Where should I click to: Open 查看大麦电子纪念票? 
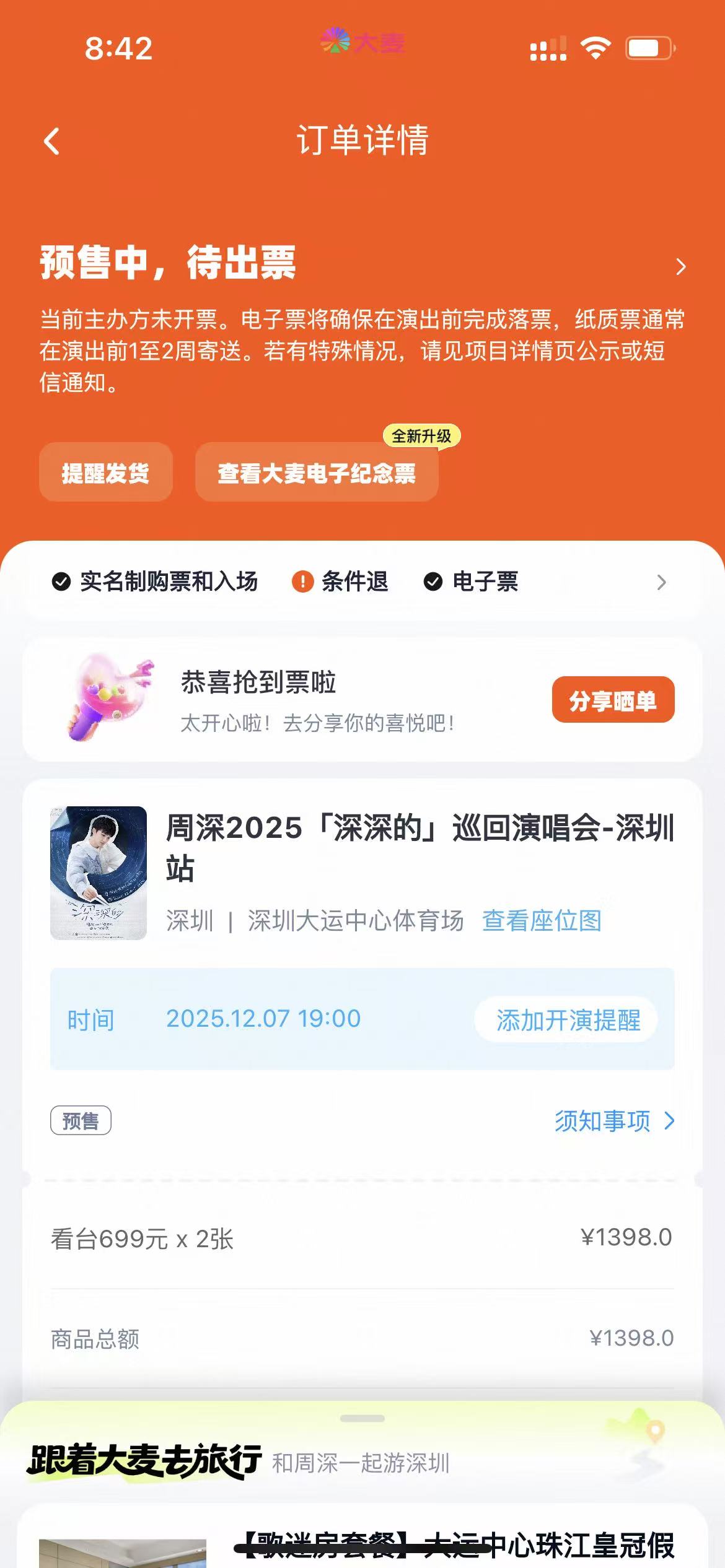(317, 473)
